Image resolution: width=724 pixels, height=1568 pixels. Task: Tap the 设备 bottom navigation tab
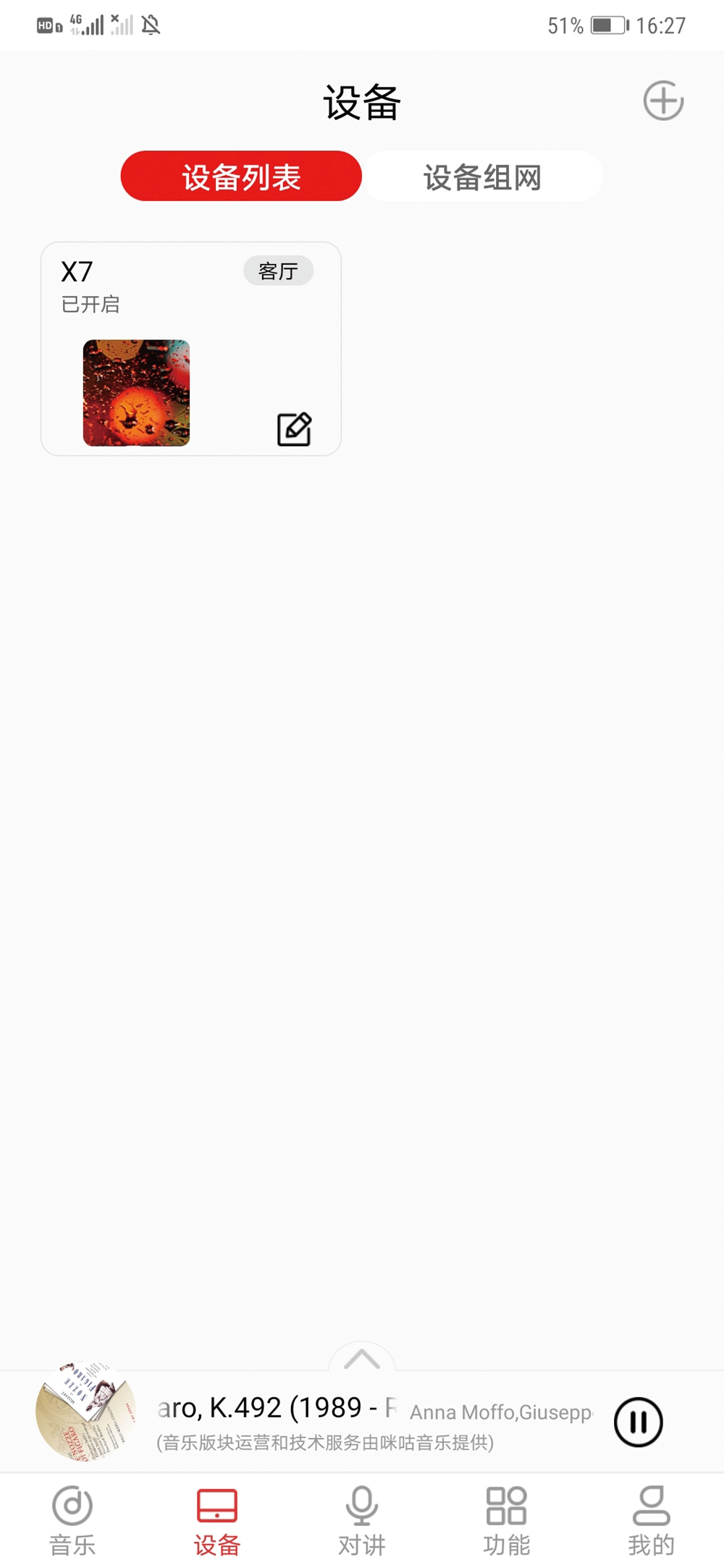216,1520
